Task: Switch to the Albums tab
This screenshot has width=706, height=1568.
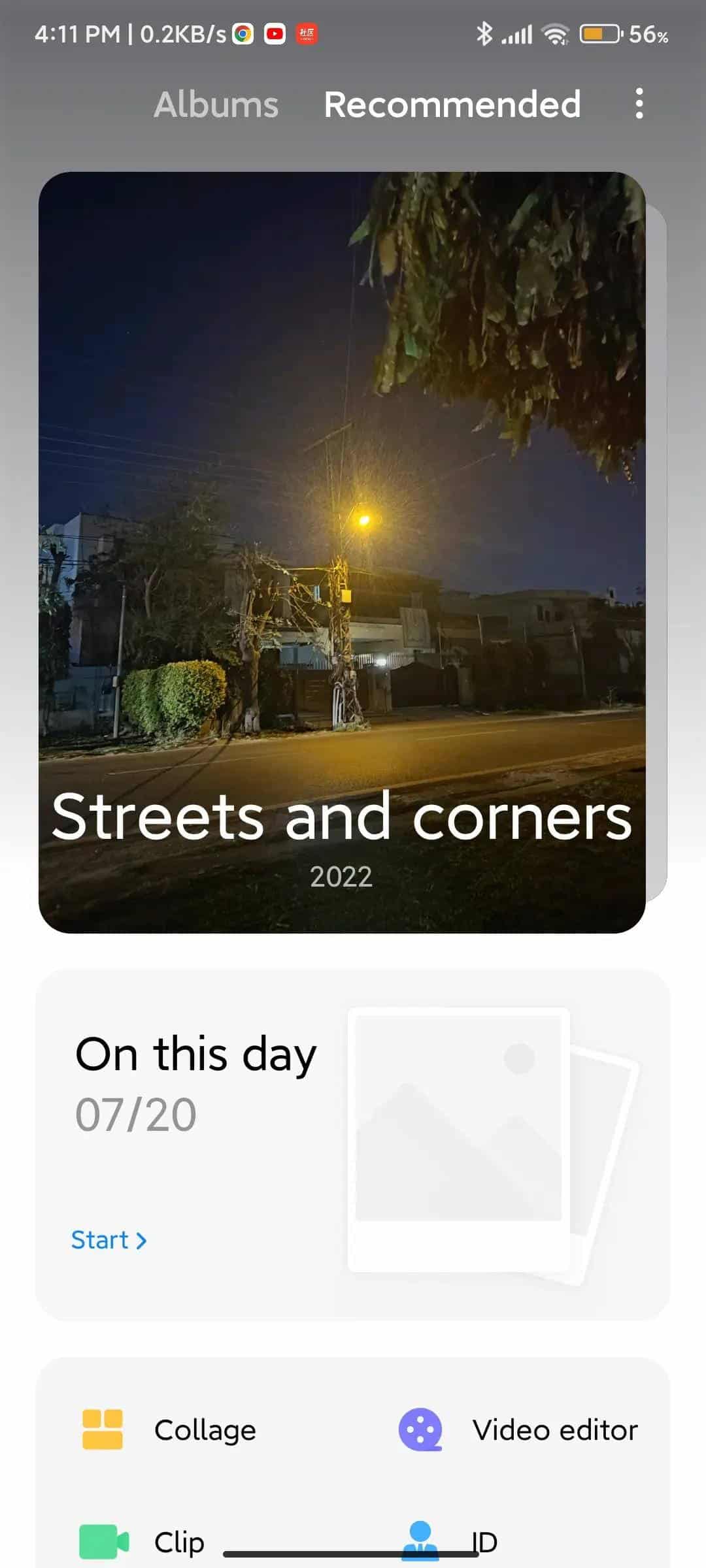Action: [x=216, y=105]
